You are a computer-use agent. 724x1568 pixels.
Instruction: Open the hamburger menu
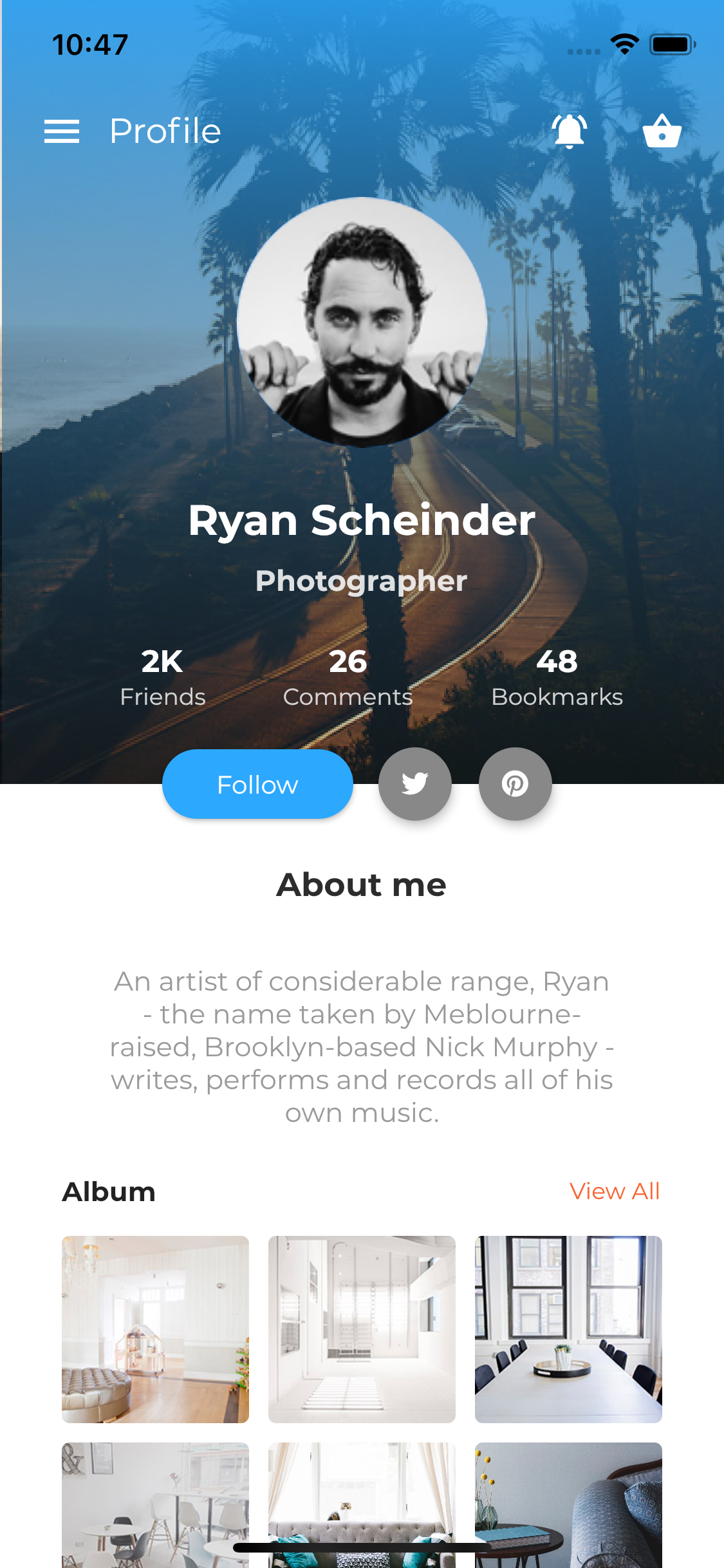(62, 131)
